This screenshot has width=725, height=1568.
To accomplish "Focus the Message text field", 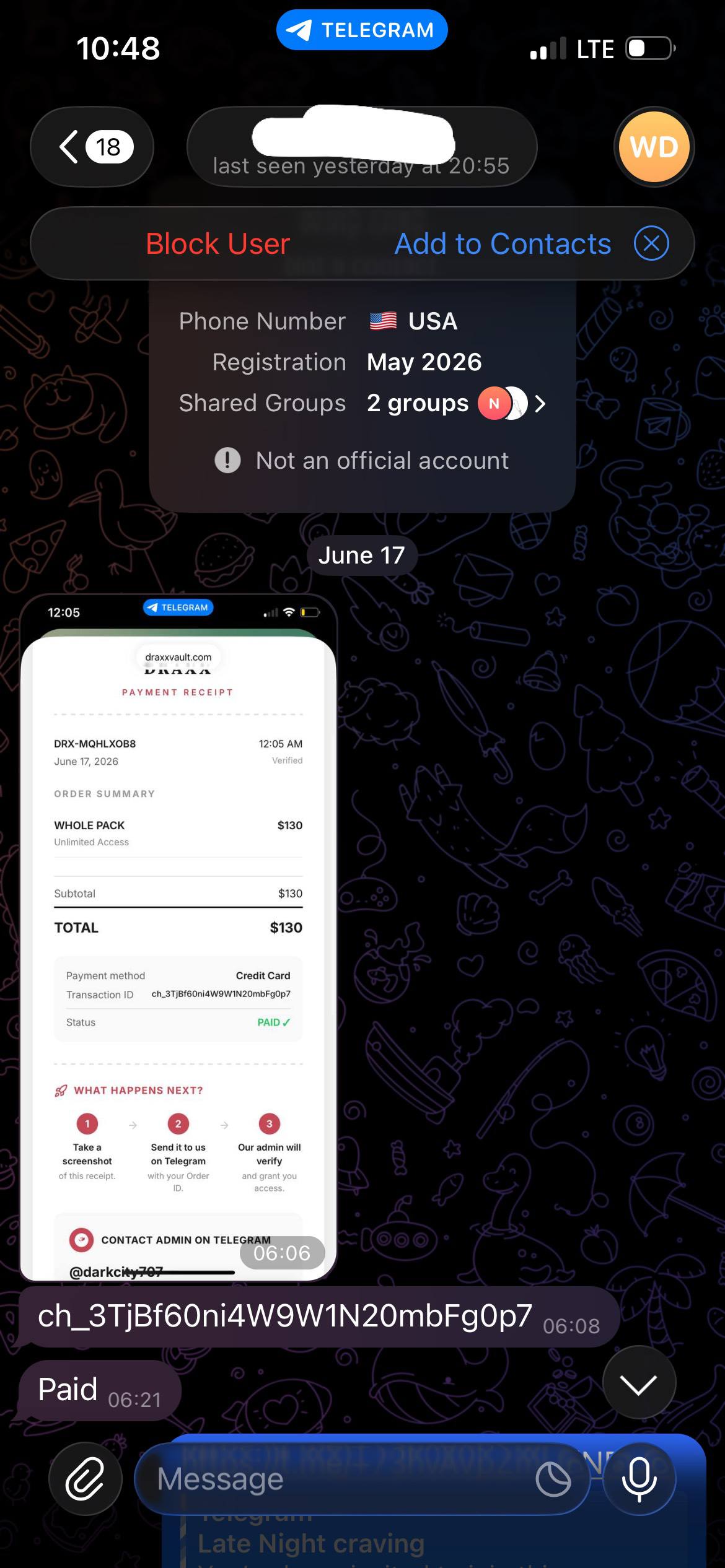I will [335, 1479].
